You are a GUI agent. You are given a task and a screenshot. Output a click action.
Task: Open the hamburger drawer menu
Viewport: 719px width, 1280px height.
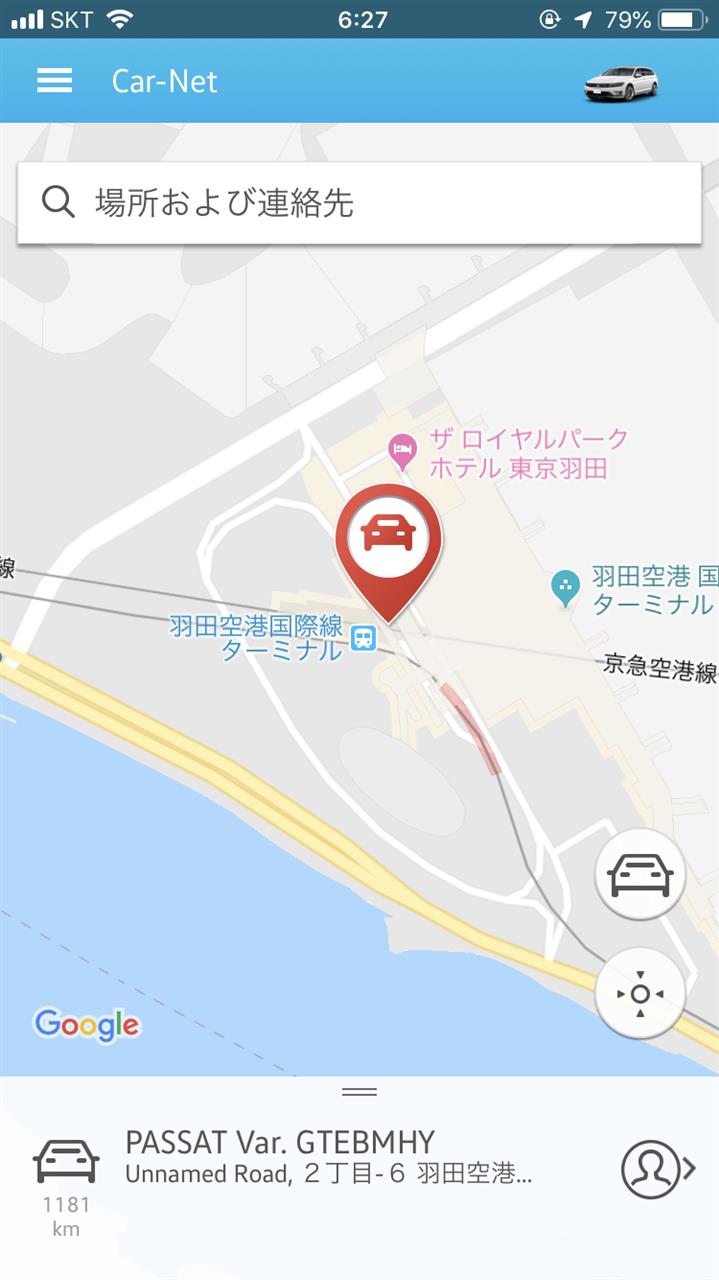55,81
